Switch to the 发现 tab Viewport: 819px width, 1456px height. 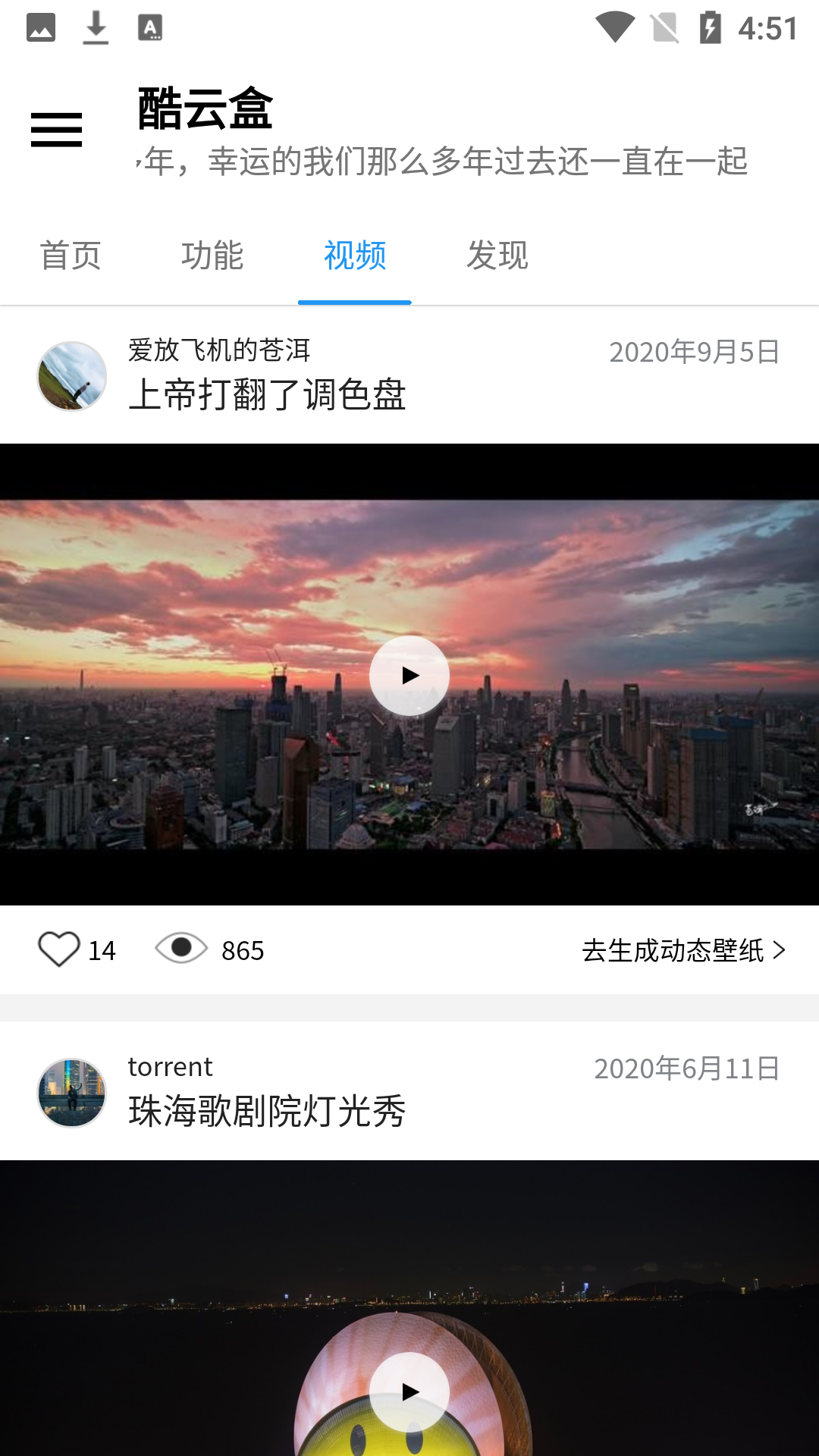tap(497, 256)
